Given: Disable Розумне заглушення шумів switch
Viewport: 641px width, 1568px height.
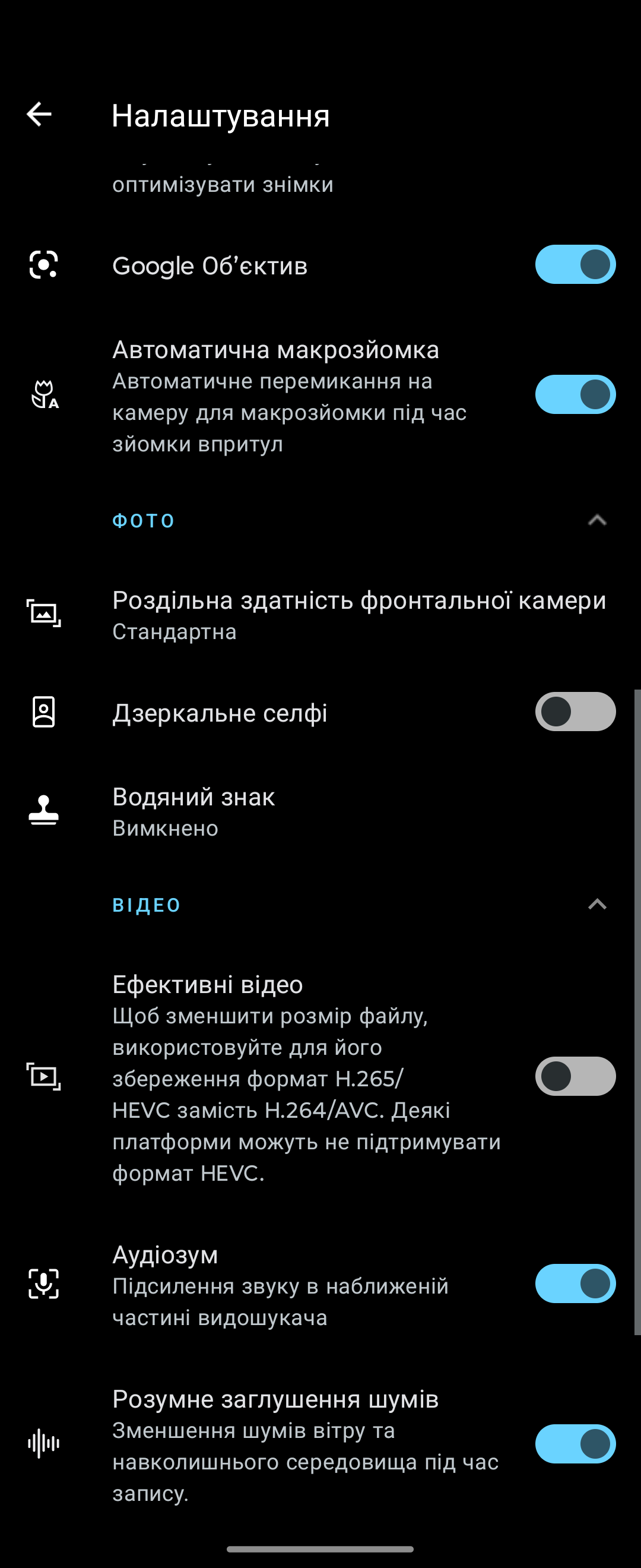Looking at the screenshot, I should point(575,1444).
